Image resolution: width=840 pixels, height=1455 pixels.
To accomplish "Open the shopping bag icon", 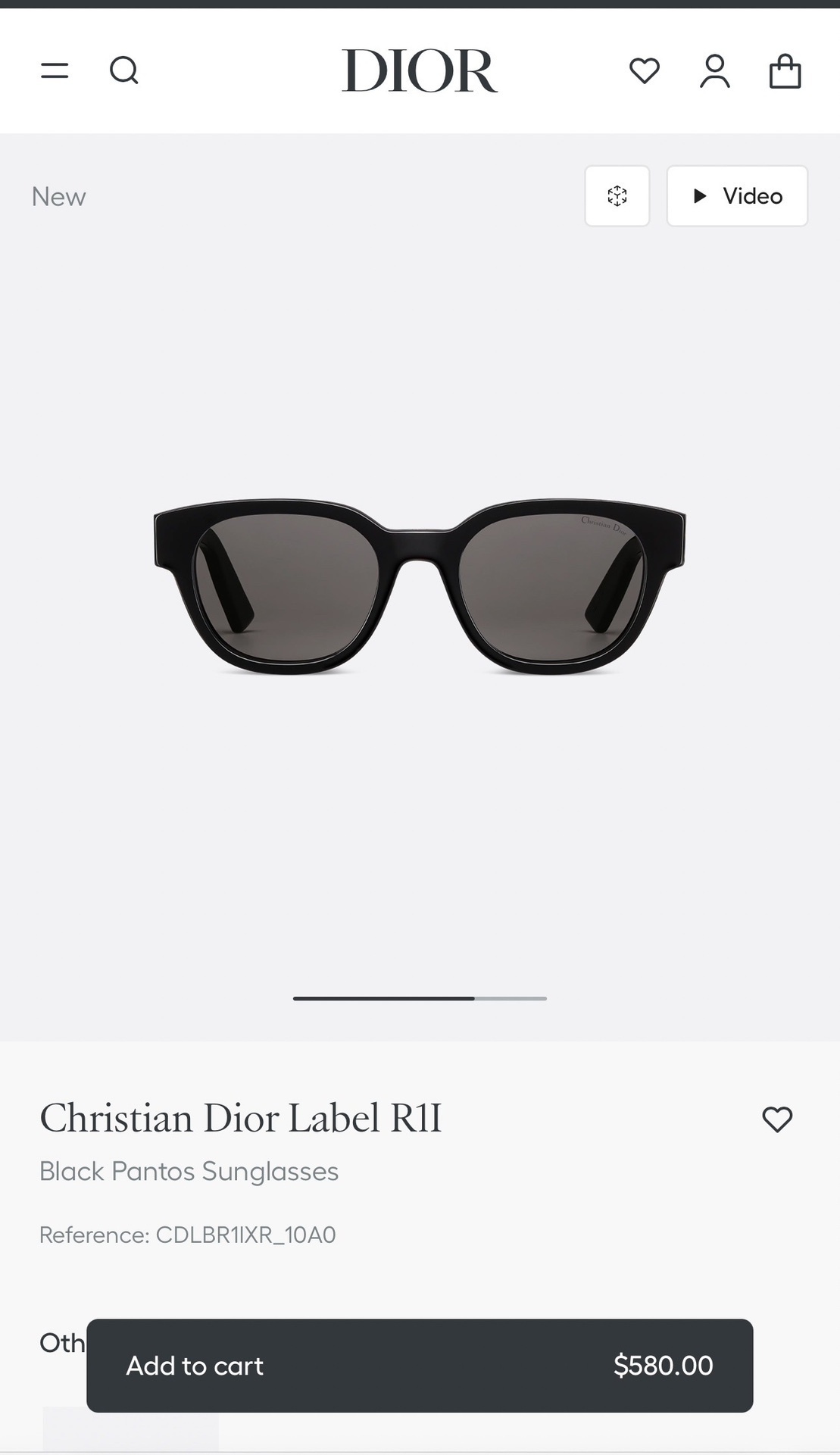I will [785, 71].
